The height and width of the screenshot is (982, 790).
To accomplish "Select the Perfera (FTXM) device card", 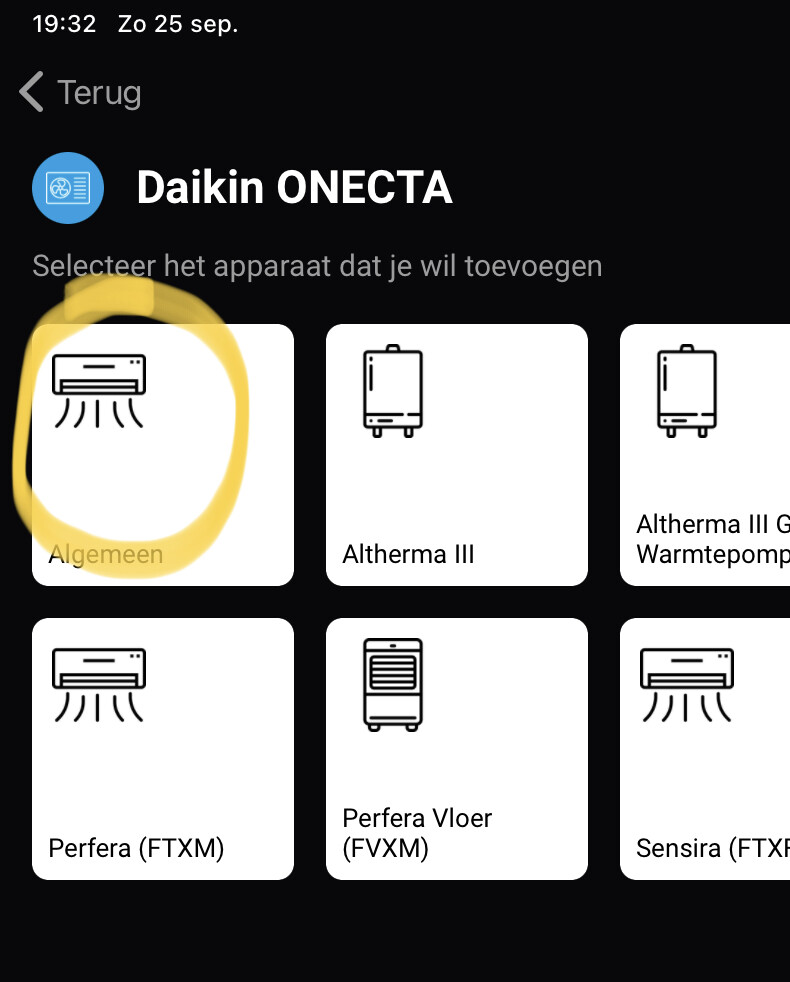I will [x=163, y=749].
